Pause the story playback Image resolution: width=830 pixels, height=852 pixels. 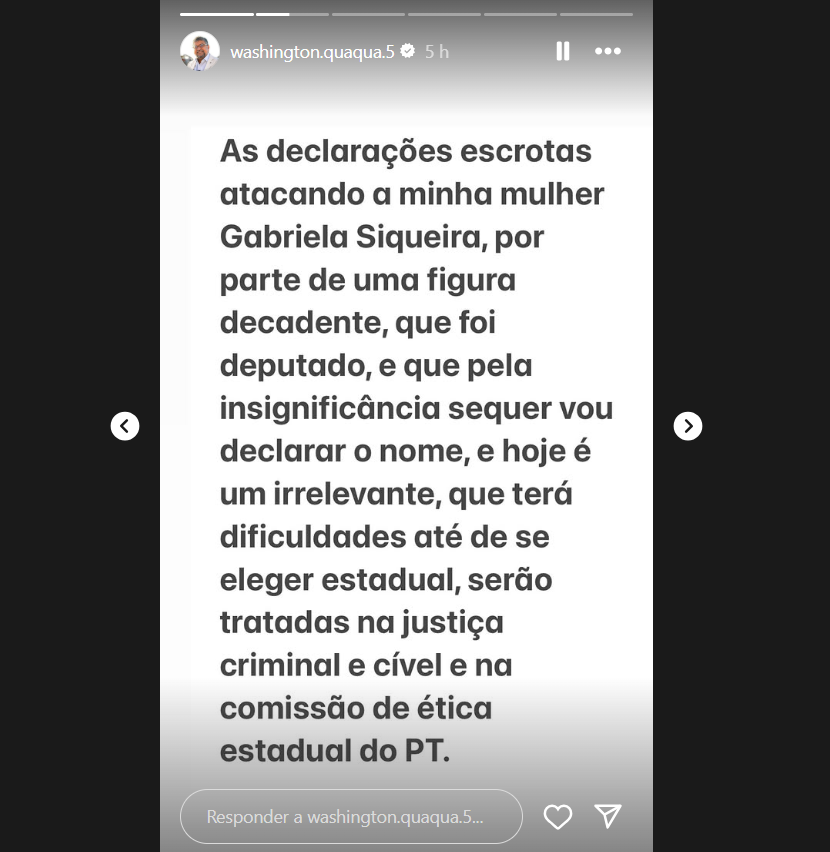(x=563, y=51)
